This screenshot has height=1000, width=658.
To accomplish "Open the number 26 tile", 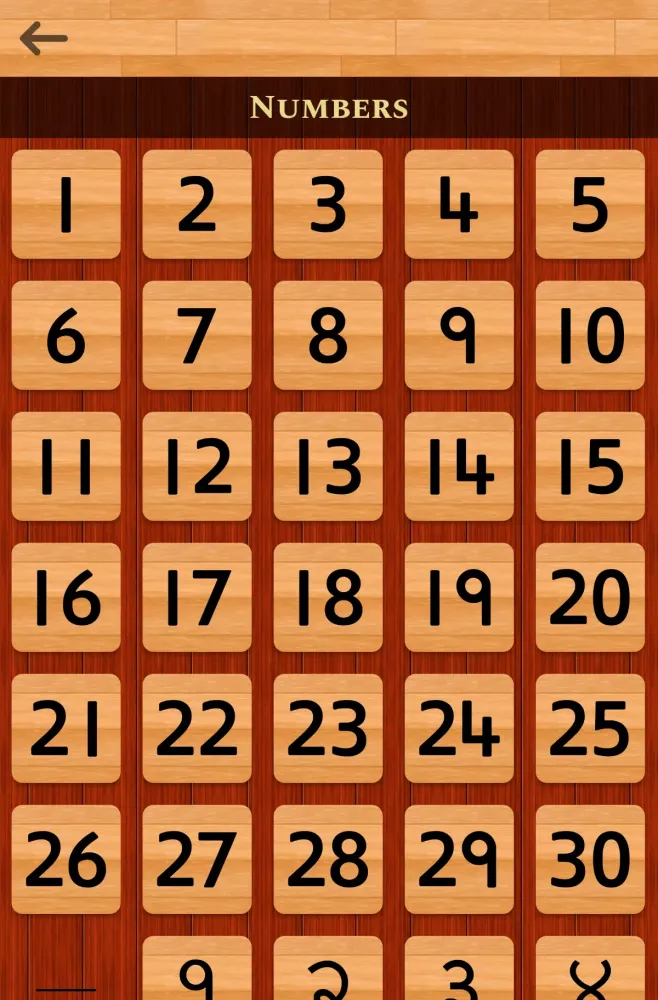I will 66,859.
